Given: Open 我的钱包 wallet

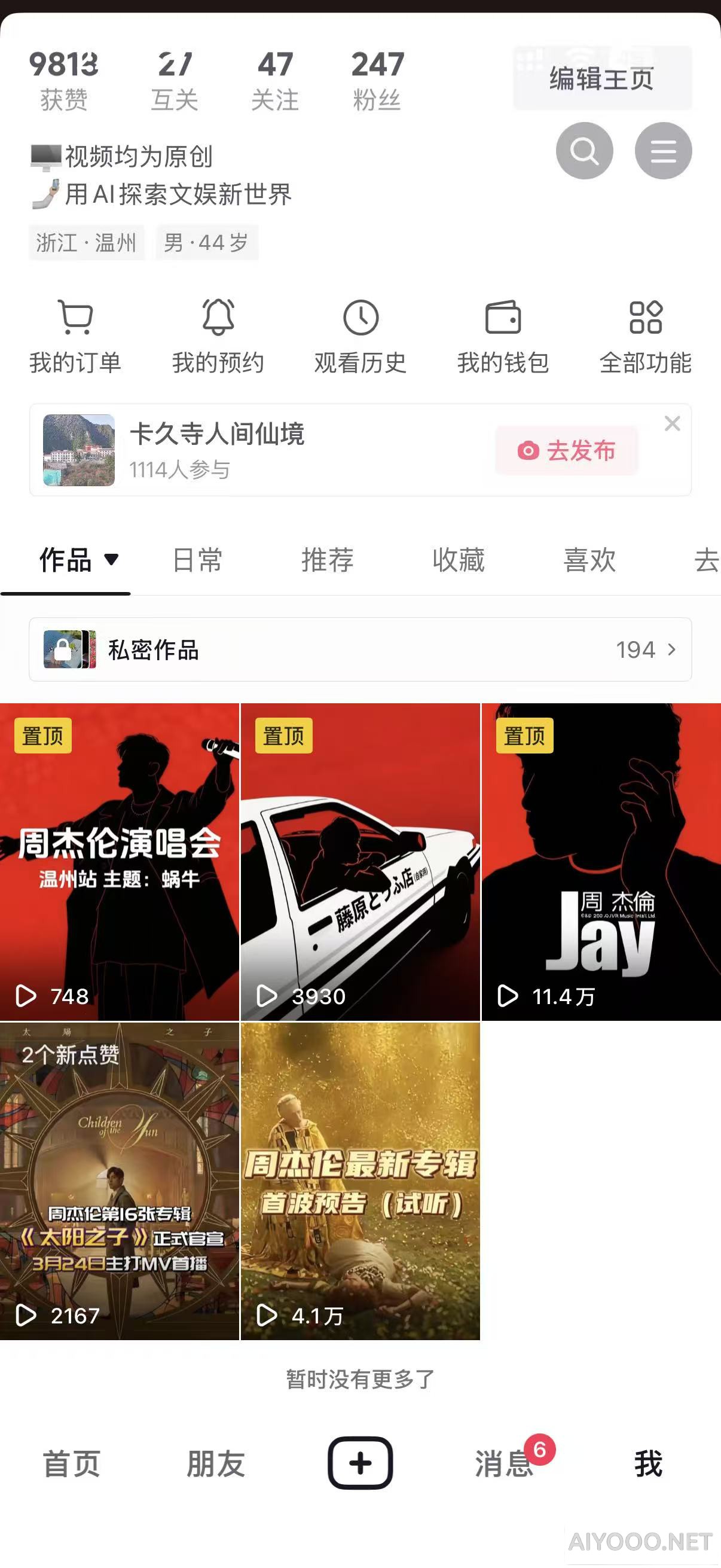Looking at the screenshot, I should click(503, 335).
